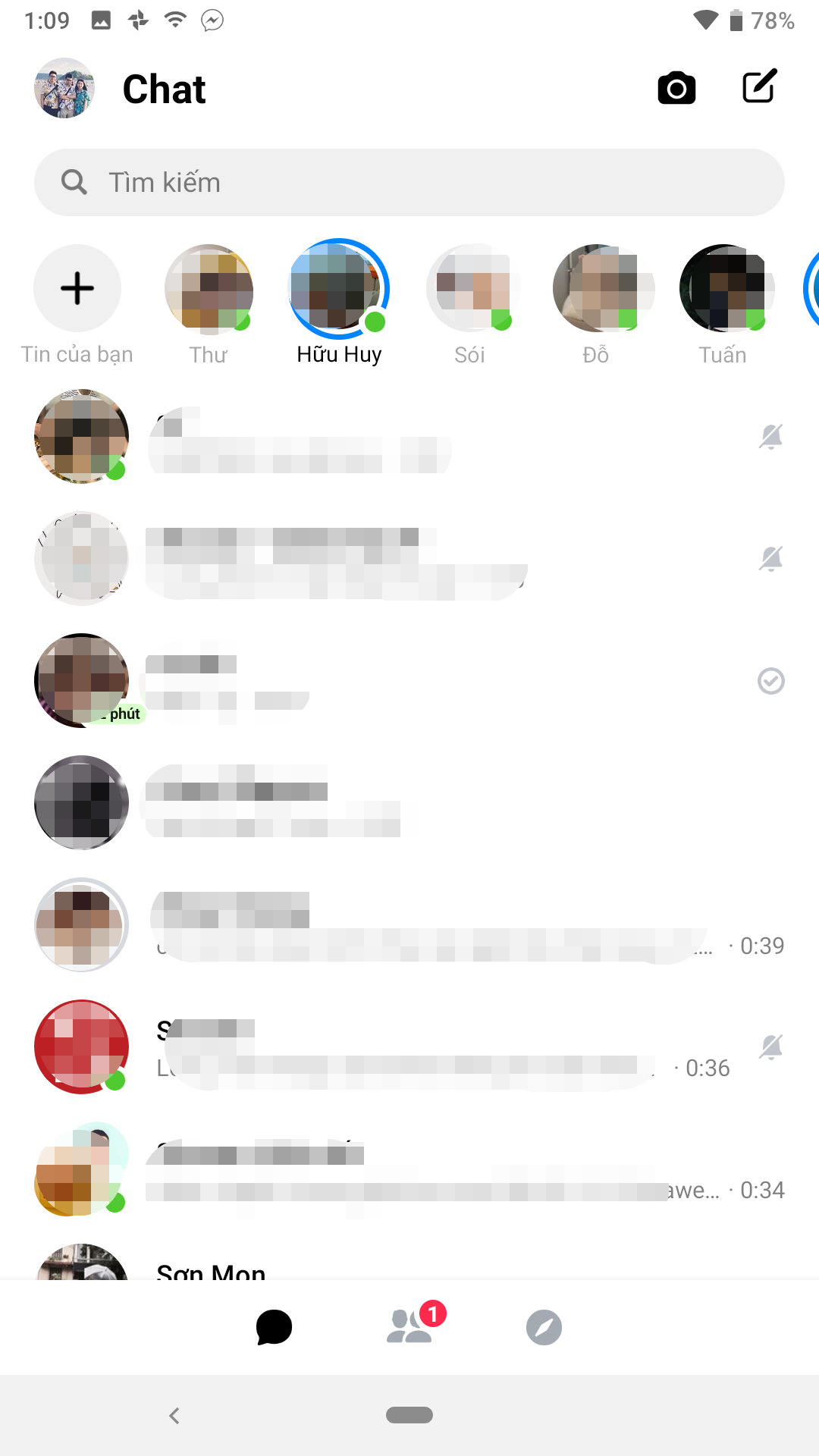Tap the Tìm kiếm search box
Viewport: 819px width, 1456px height.
(x=409, y=183)
